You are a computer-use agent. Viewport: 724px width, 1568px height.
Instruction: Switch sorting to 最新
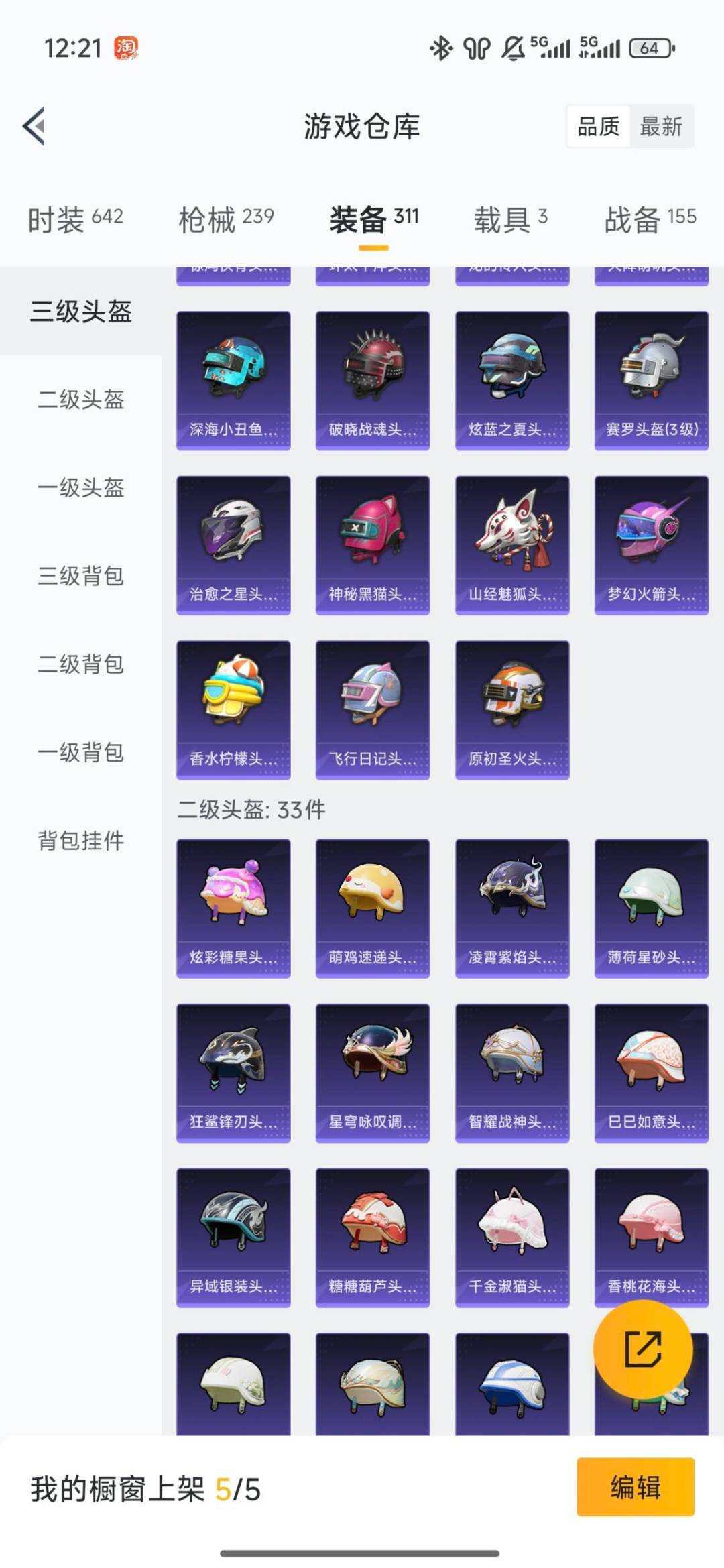[661, 127]
